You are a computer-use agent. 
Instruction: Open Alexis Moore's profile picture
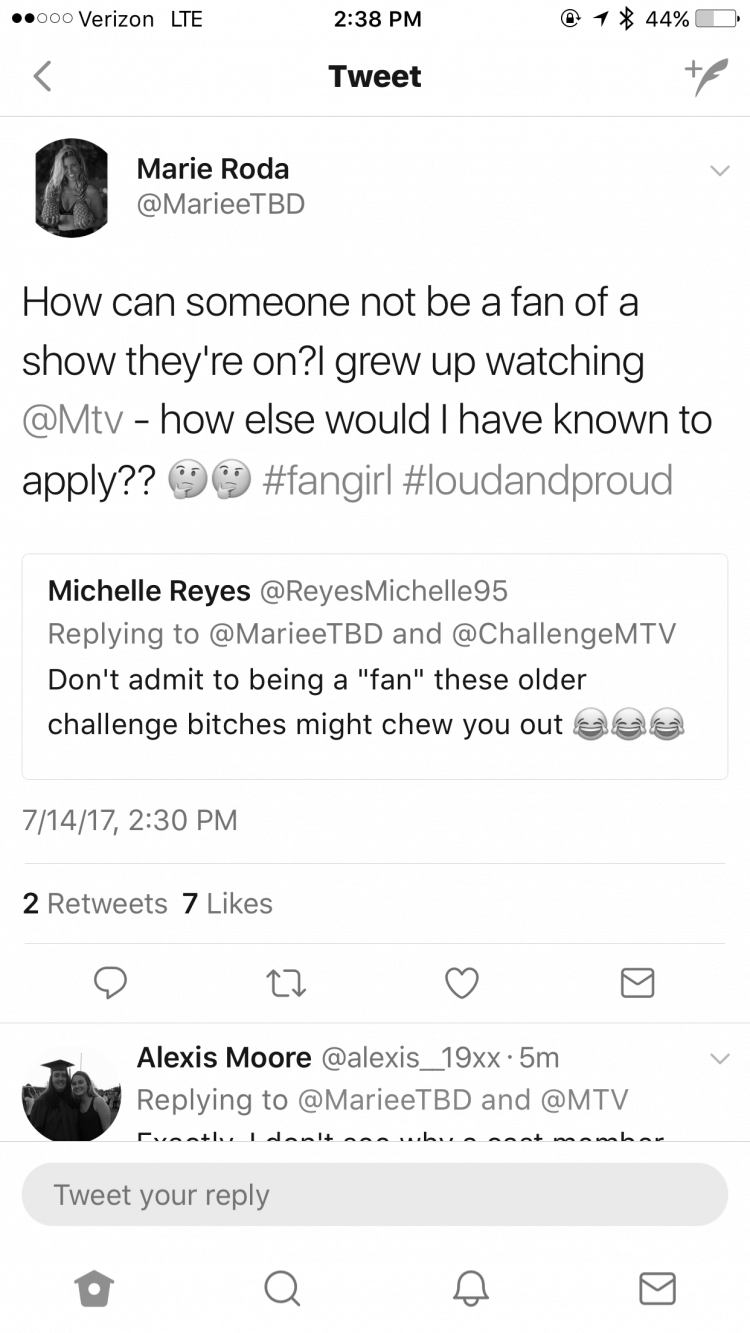pos(71,1094)
